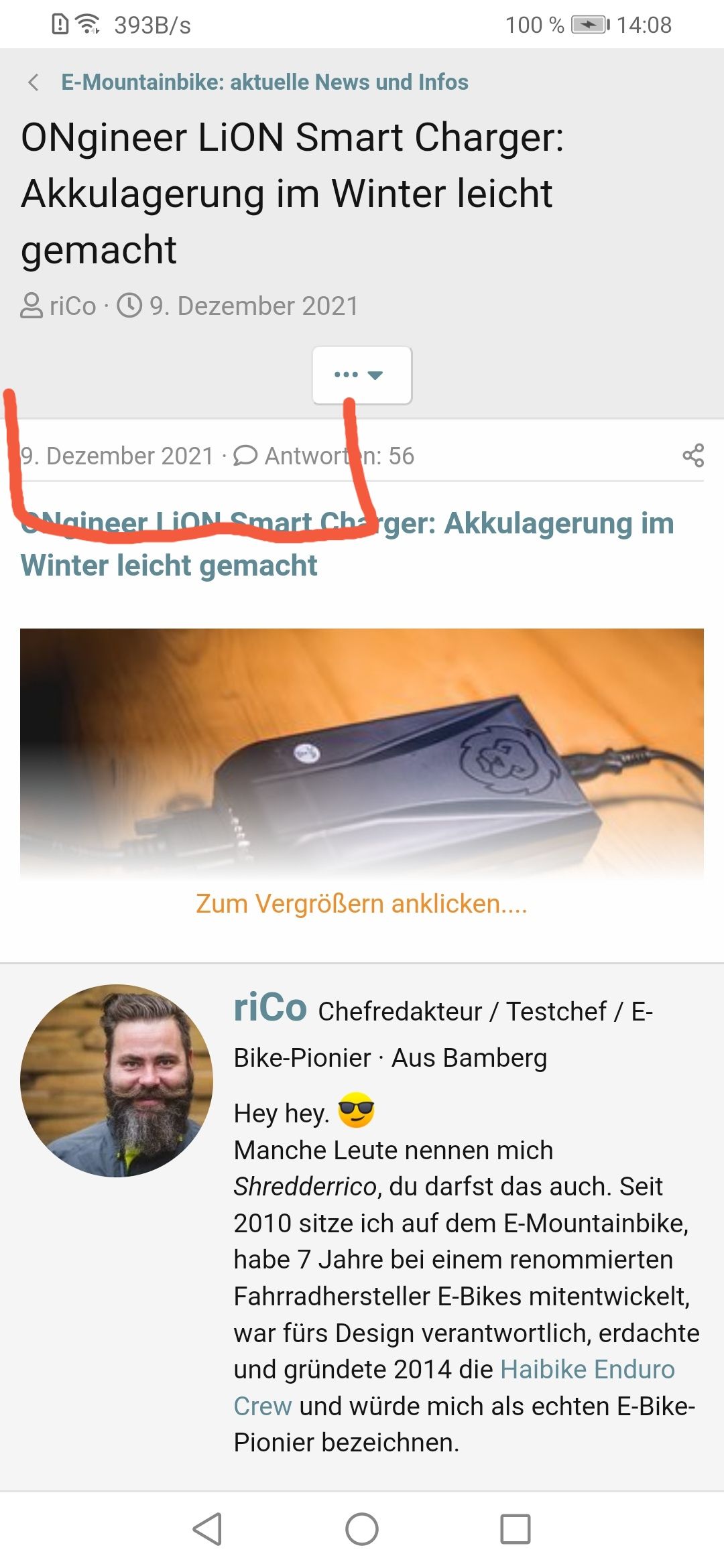This screenshot has width=724, height=1568.
Task: Open riCo's profile picture
Action: (x=117, y=1080)
